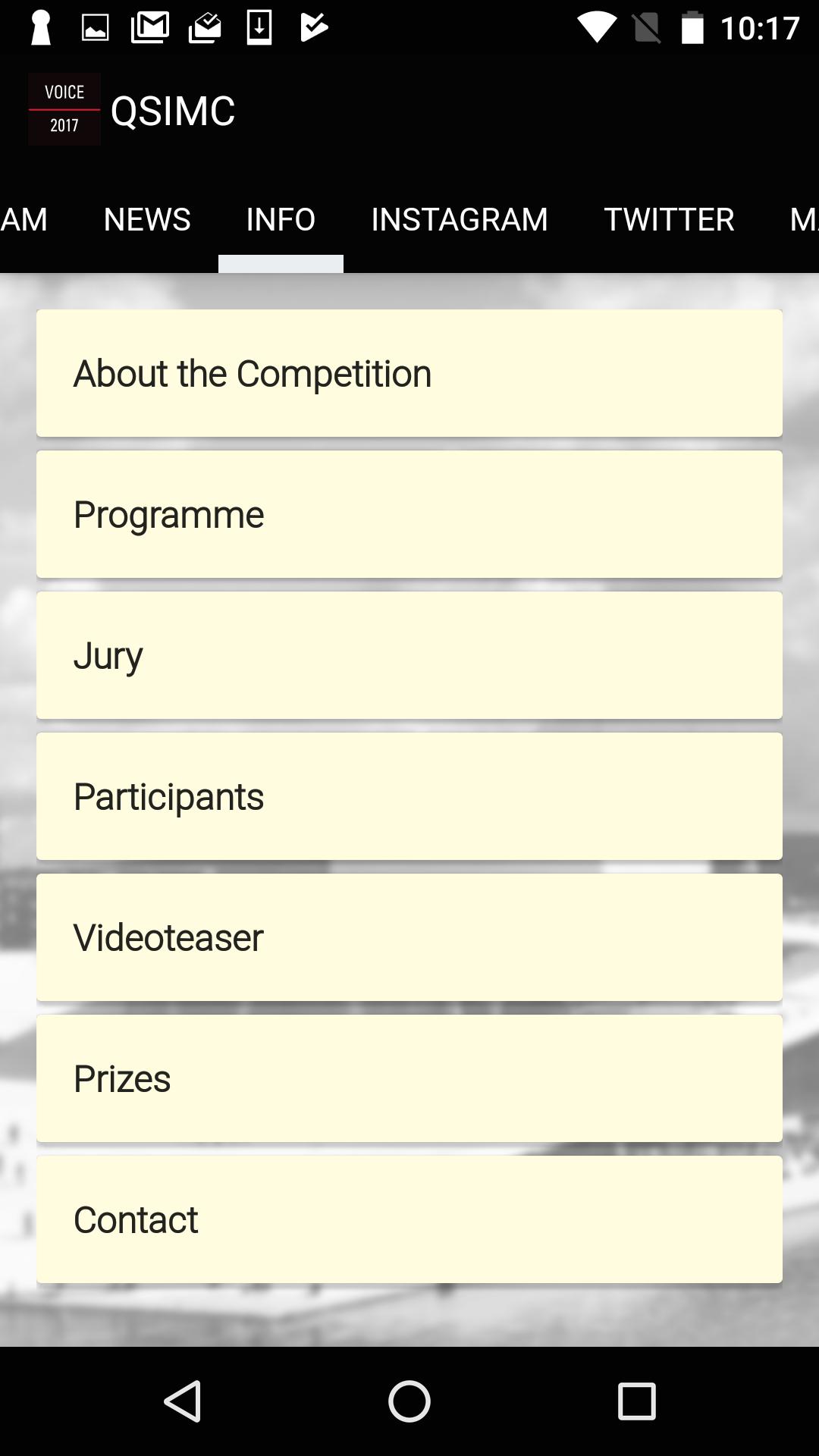The width and height of the screenshot is (819, 1456).
Task: Select the Info tab
Action: (x=281, y=220)
